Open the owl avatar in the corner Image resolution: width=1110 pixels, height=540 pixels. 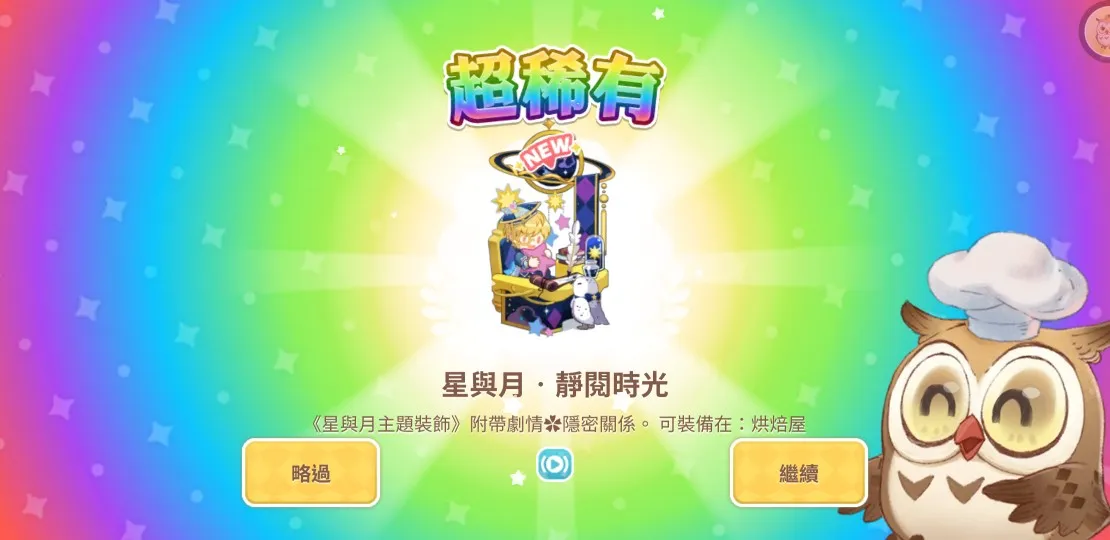[x=1098, y=30]
